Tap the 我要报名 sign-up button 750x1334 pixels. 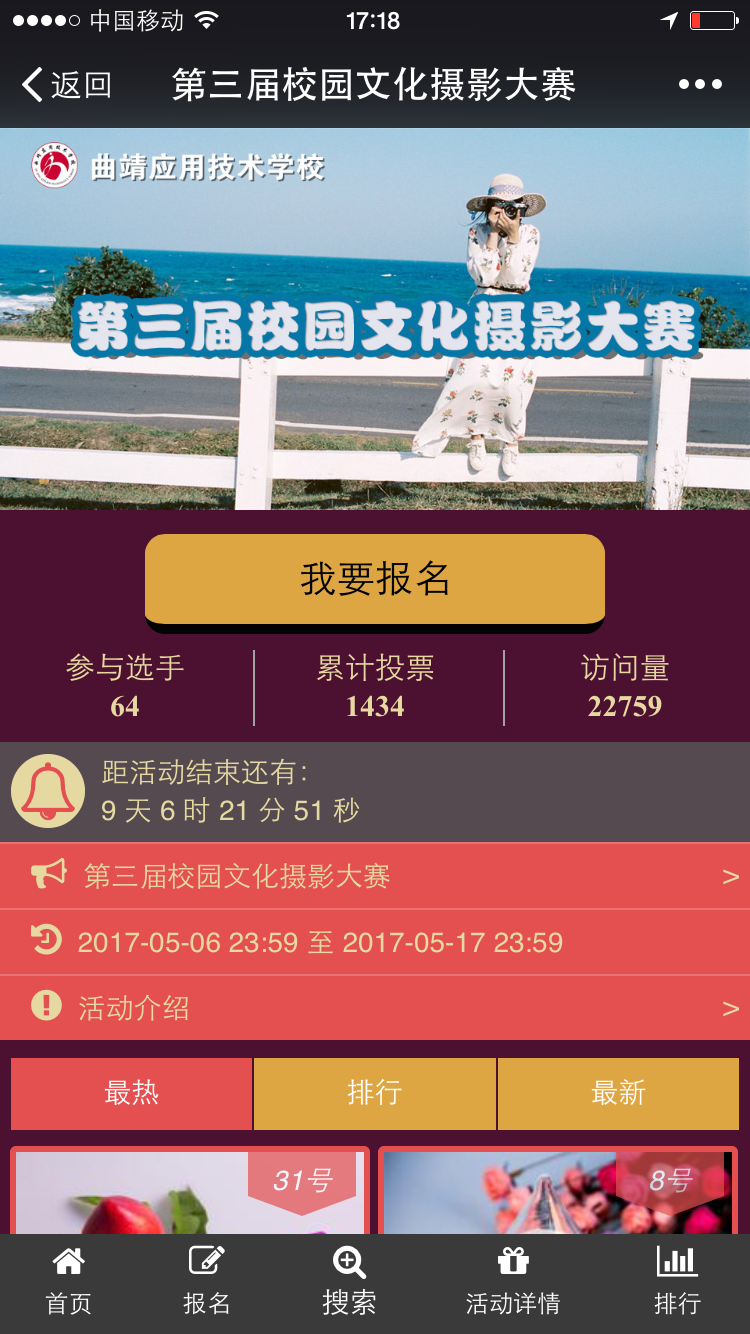[x=375, y=580]
